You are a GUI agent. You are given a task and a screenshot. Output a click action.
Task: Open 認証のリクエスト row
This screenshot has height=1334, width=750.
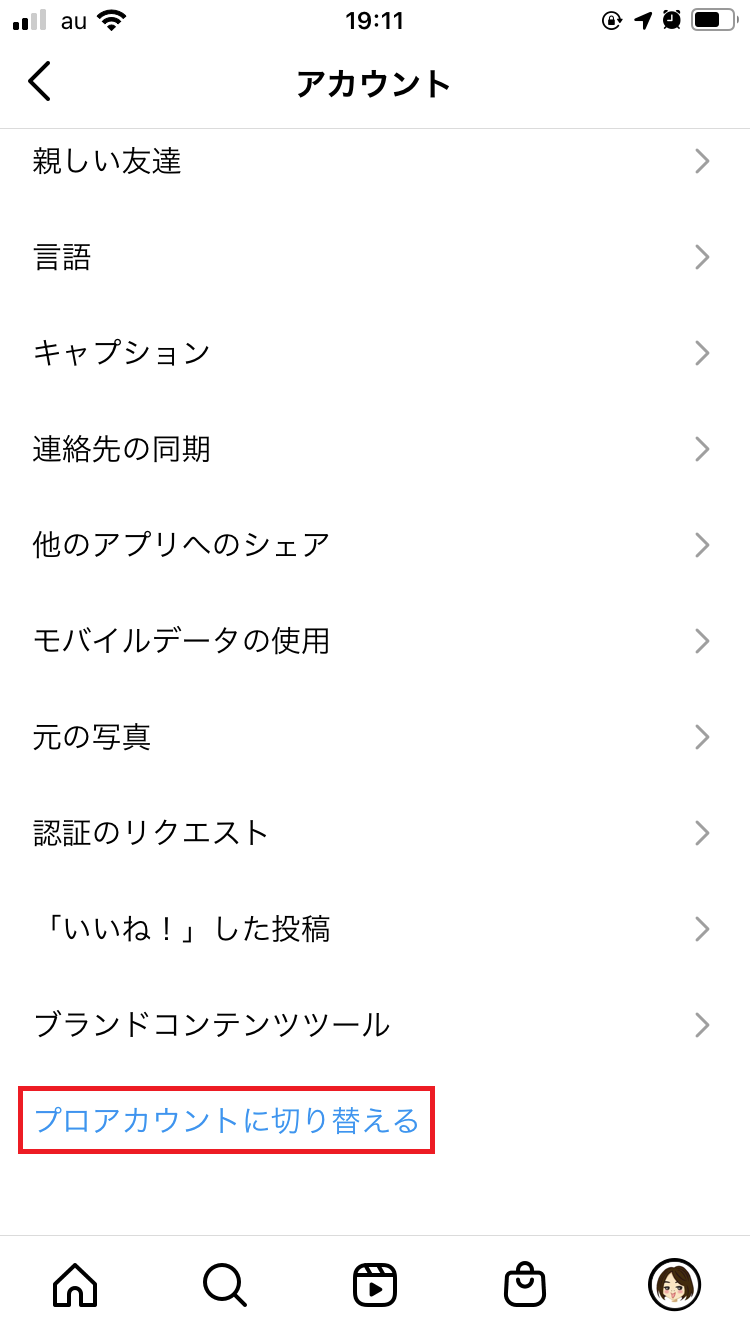click(x=375, y=833)
